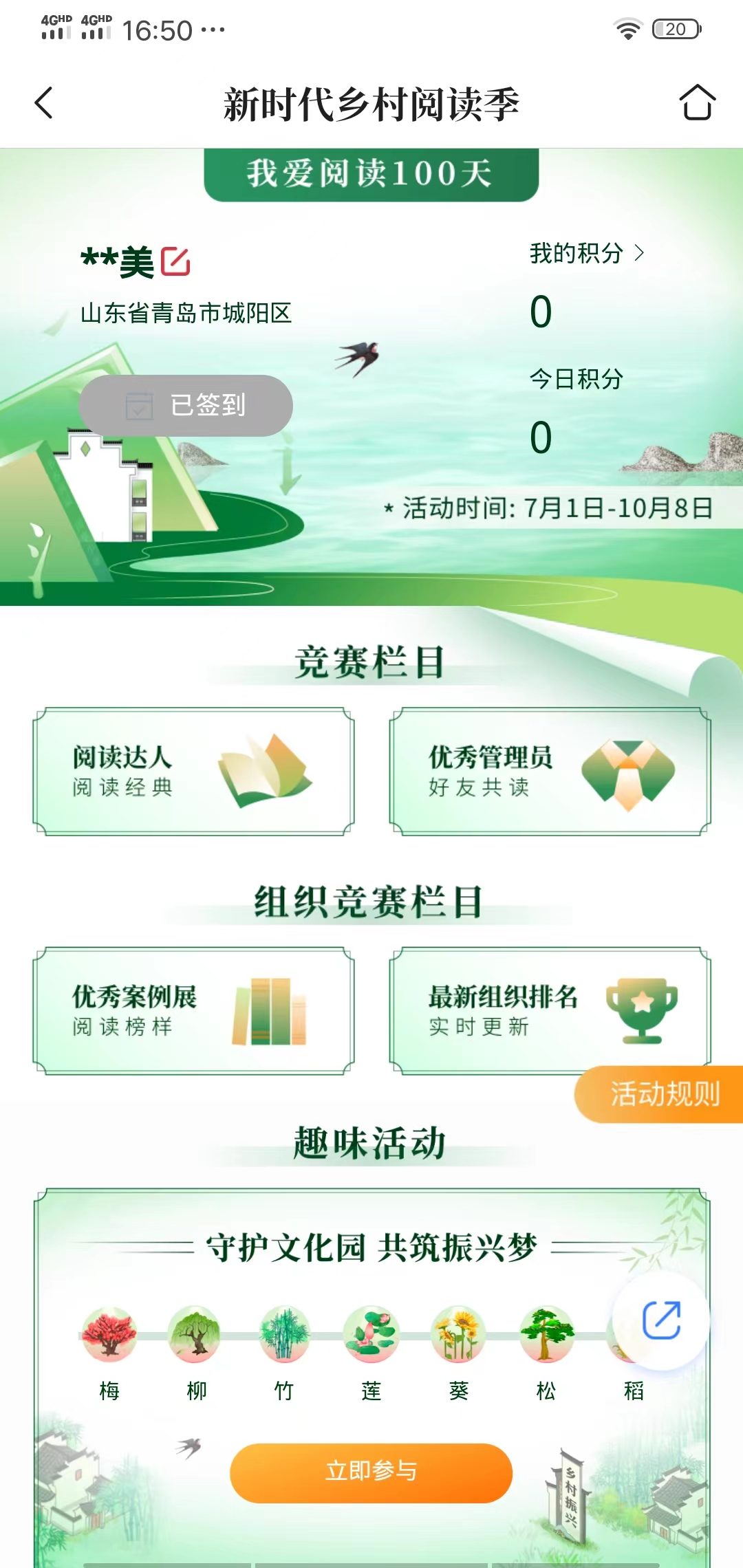View the 活动规则 activity rules
The height and width of the screenshot is (1568, 743).
click(x=662, y=1093)
